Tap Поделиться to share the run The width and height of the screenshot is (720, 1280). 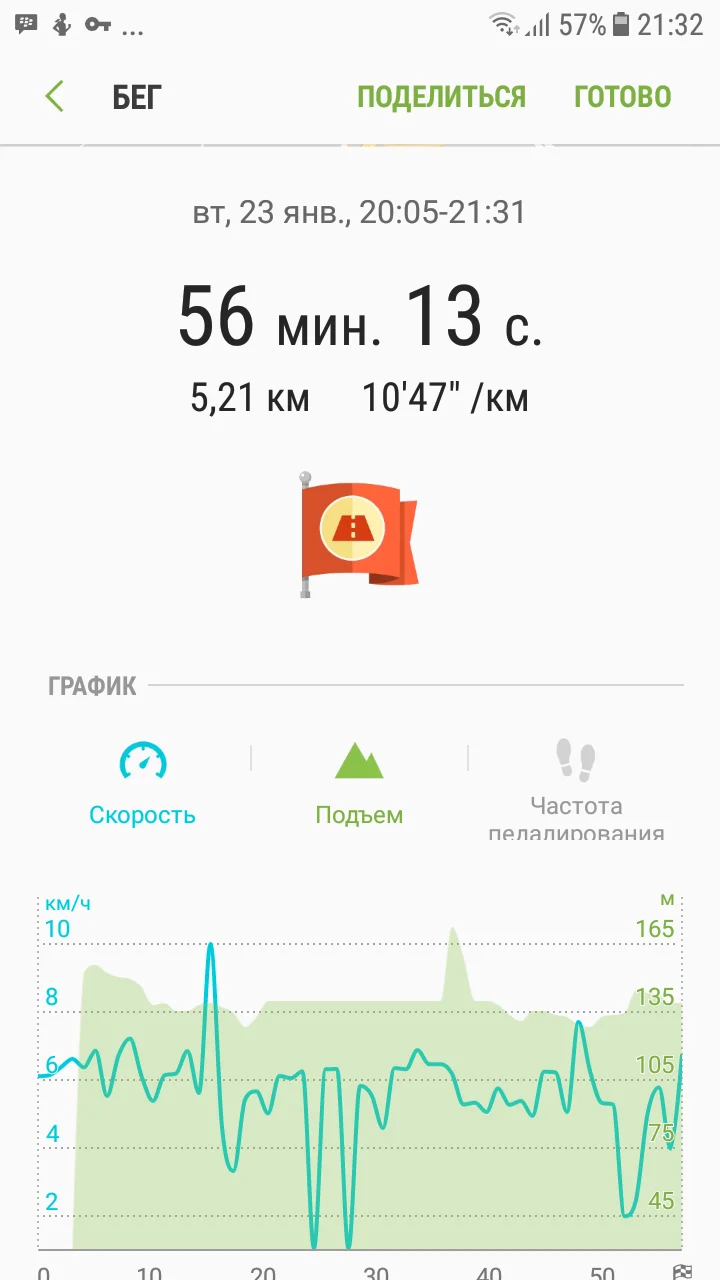(441, 97)
